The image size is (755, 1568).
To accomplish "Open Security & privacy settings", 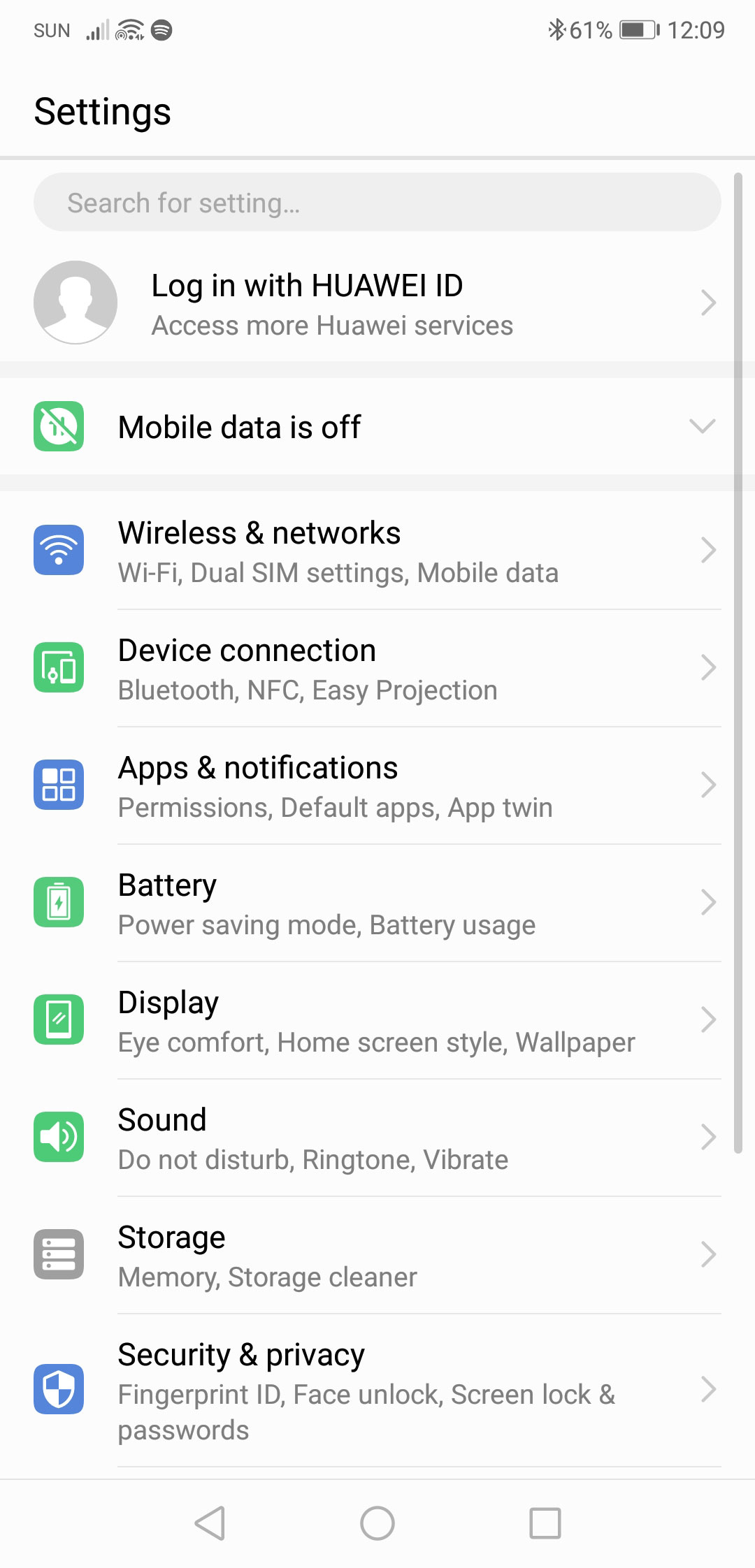I will (x=377, y=1390).
